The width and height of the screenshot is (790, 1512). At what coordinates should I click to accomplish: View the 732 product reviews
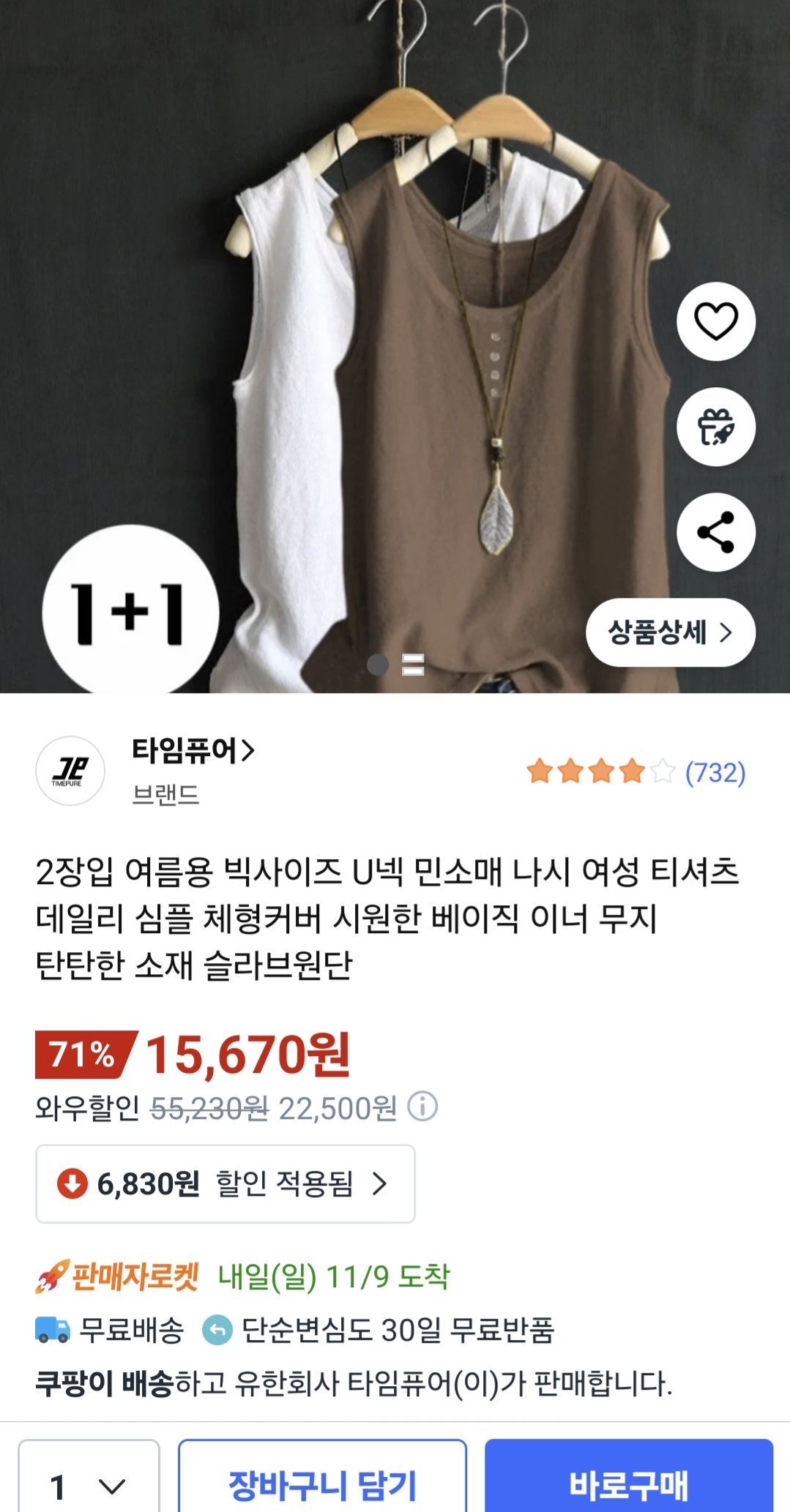pos(715,772)
